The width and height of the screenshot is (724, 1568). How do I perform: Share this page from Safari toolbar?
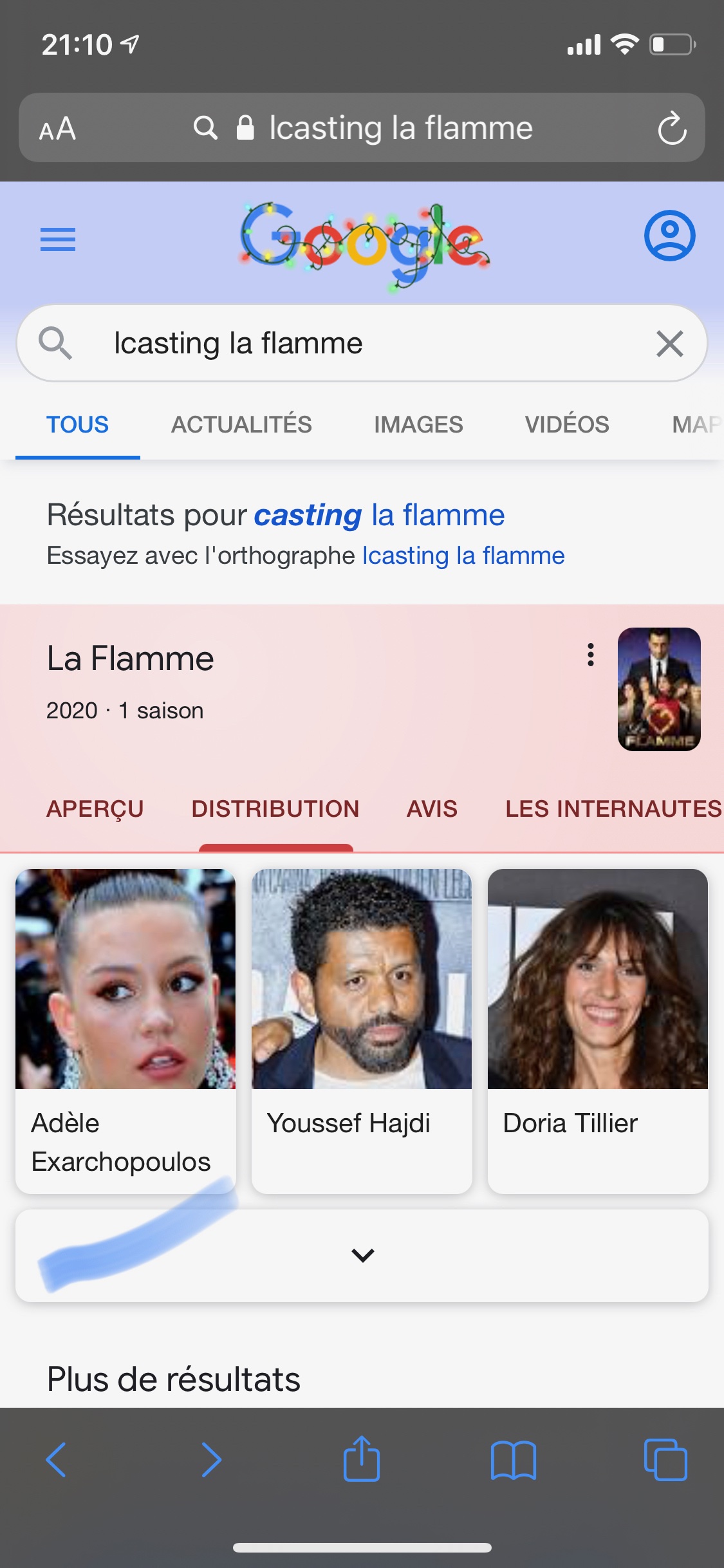pyautogui.click(x=362, y=1459)
